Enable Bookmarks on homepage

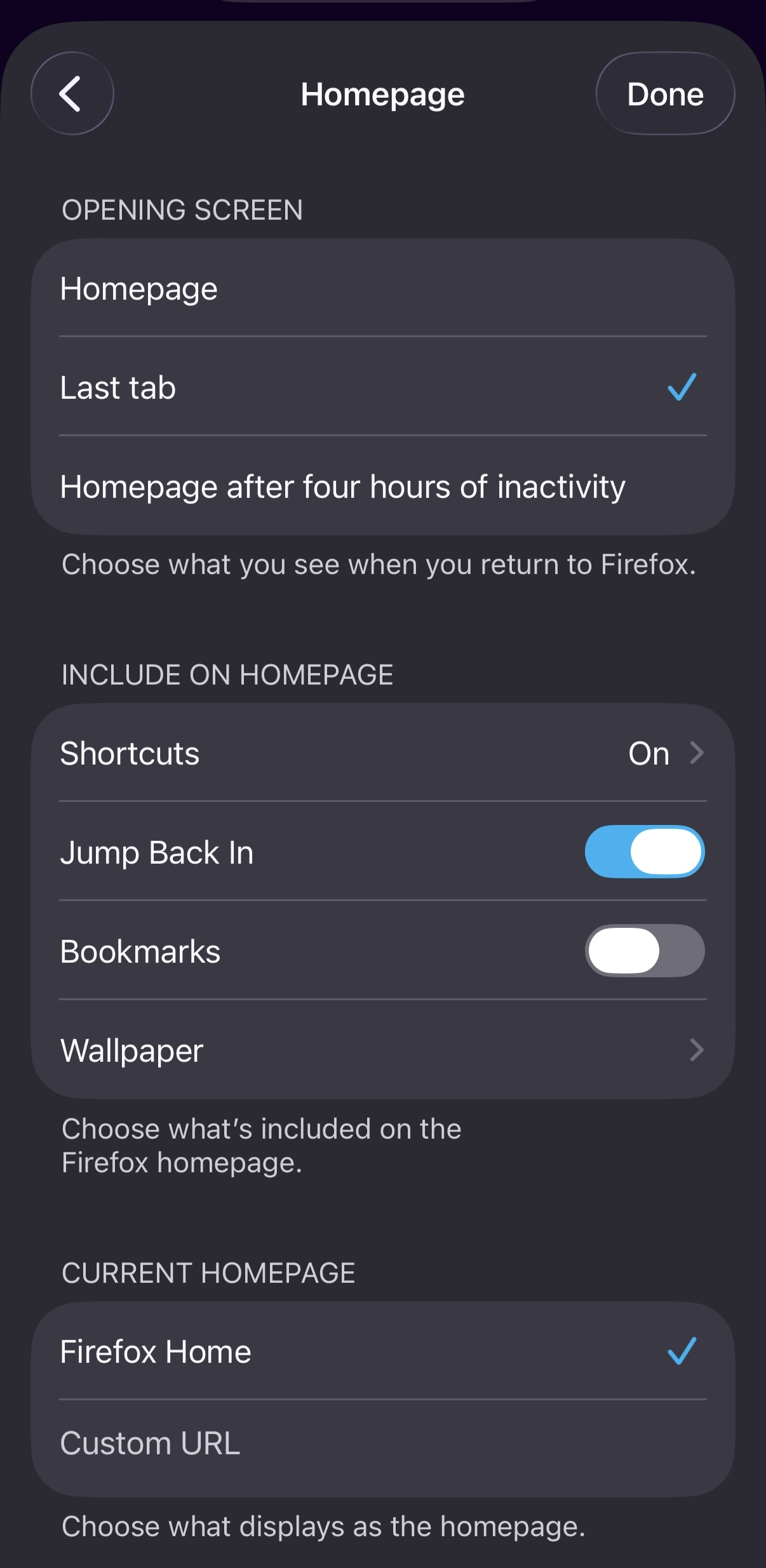[644, 951]
